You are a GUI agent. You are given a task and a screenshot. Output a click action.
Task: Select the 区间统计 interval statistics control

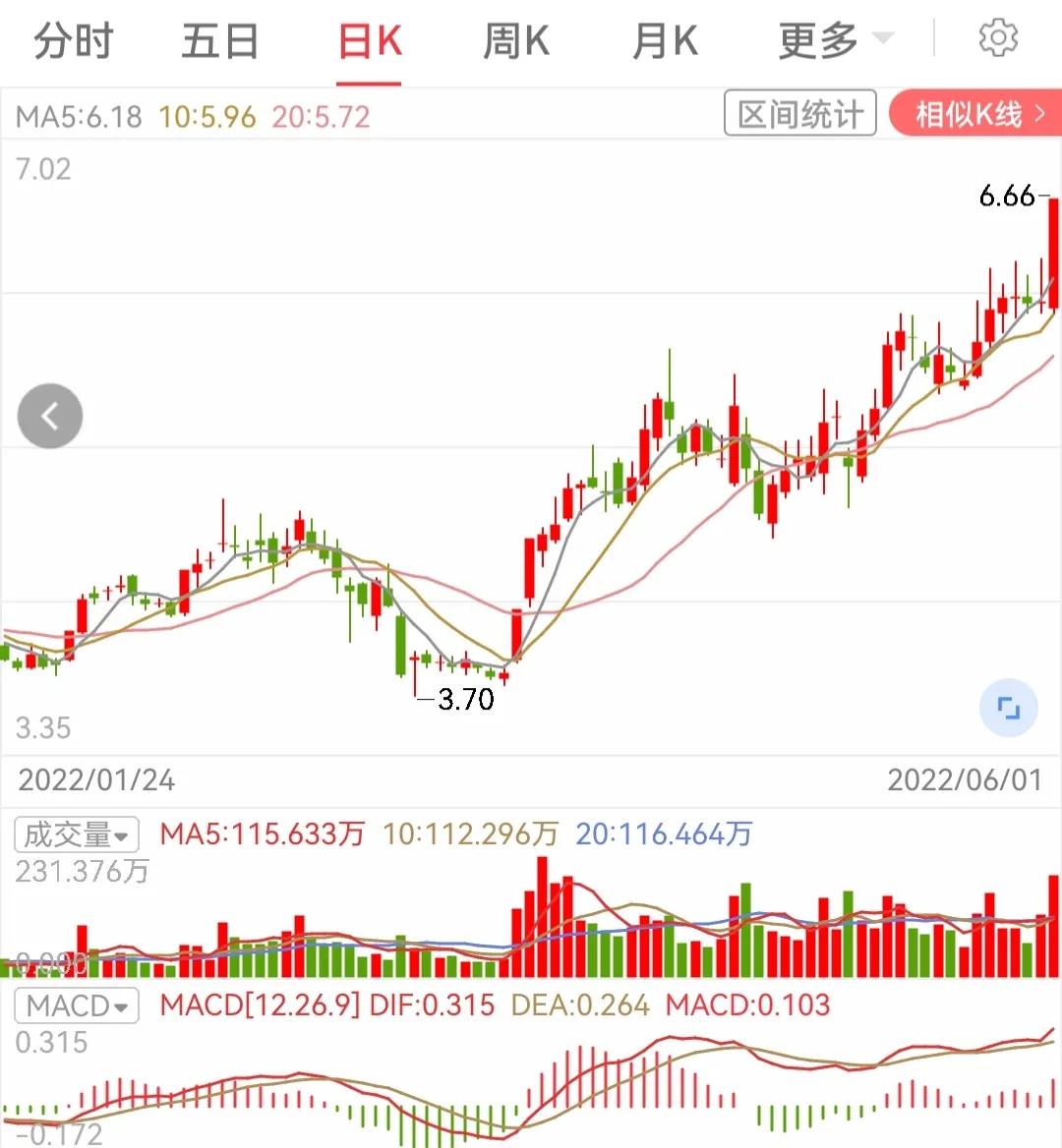tap(799, 113)
